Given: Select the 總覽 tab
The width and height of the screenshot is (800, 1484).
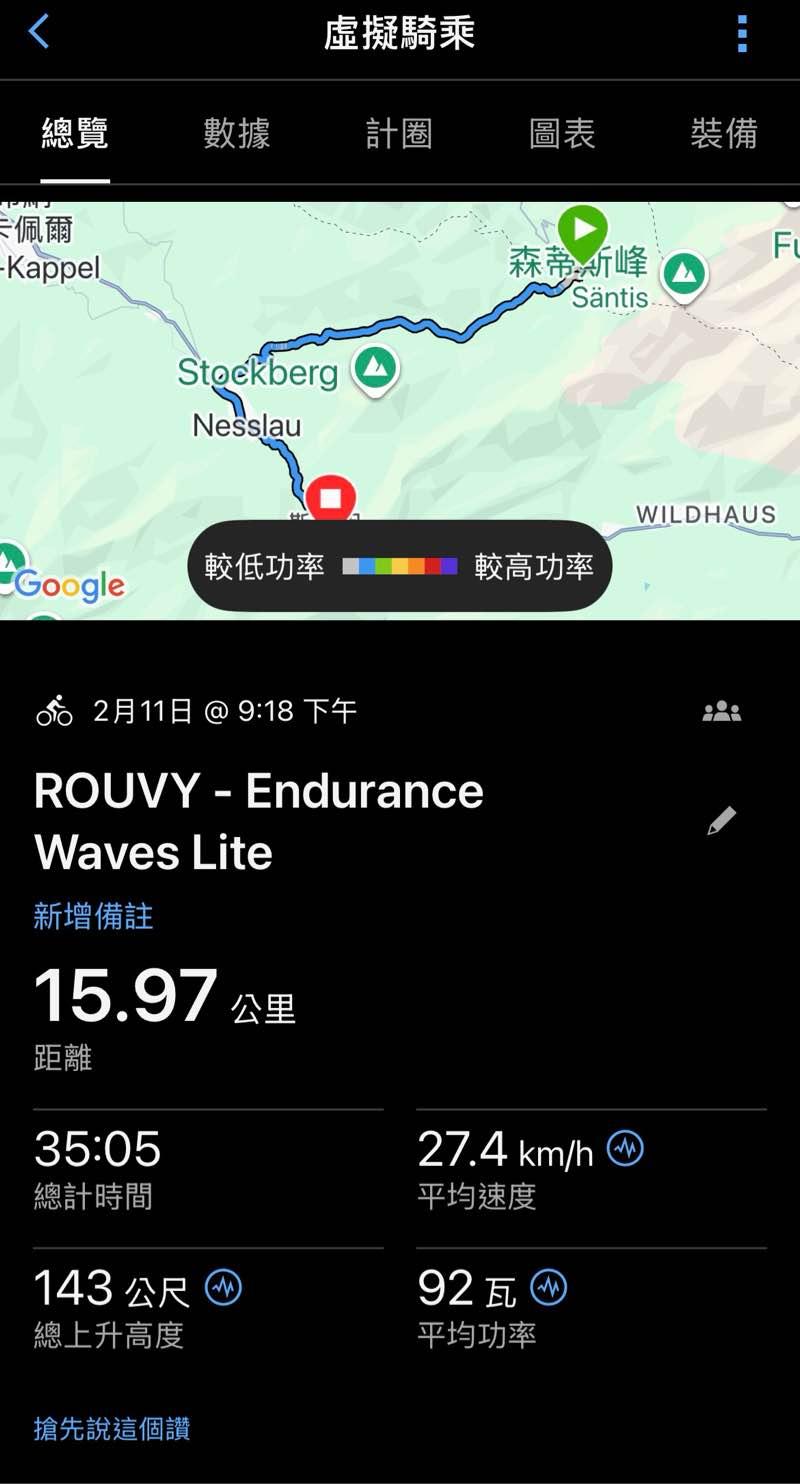Looking at the screenshot, I should [x=75, y=134].
